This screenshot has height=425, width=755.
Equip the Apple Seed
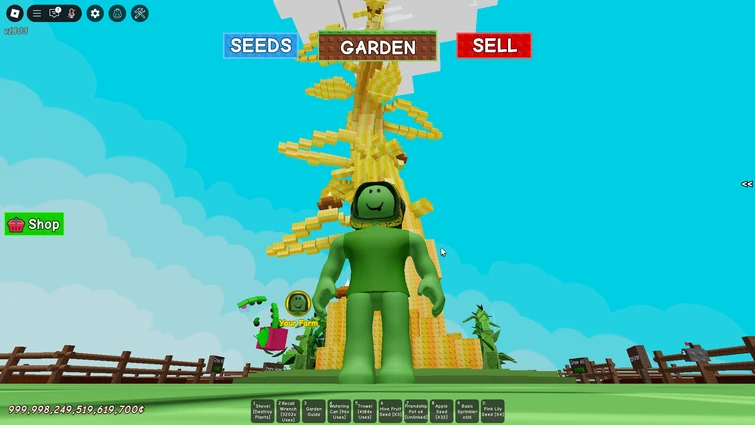pyautogui.click(x=442, y=411)
